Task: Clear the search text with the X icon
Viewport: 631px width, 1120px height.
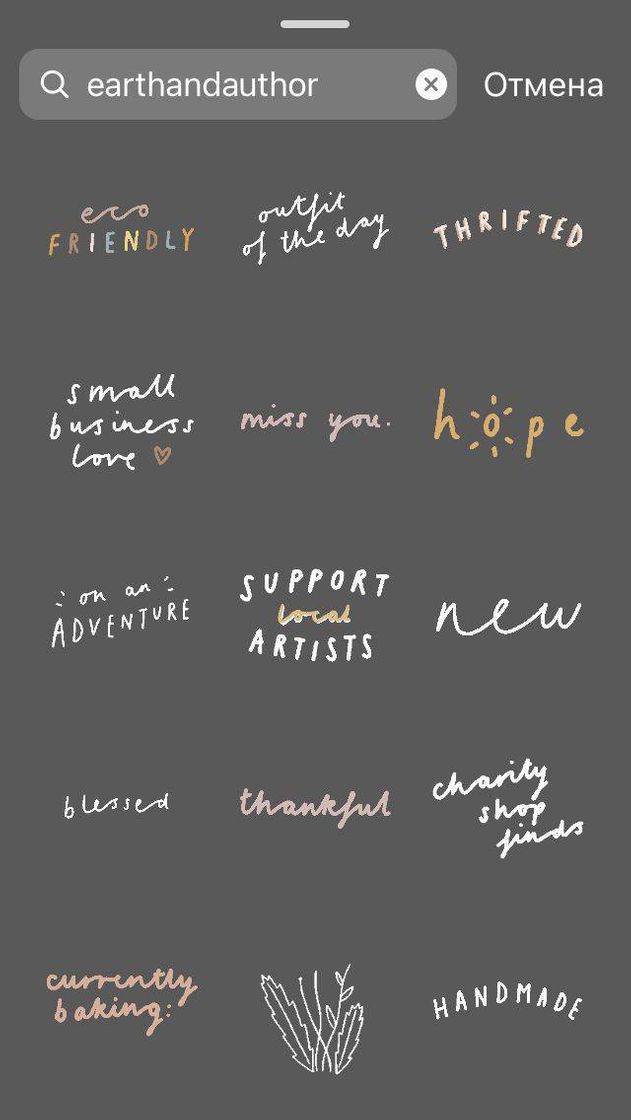Action: [431, 85]
